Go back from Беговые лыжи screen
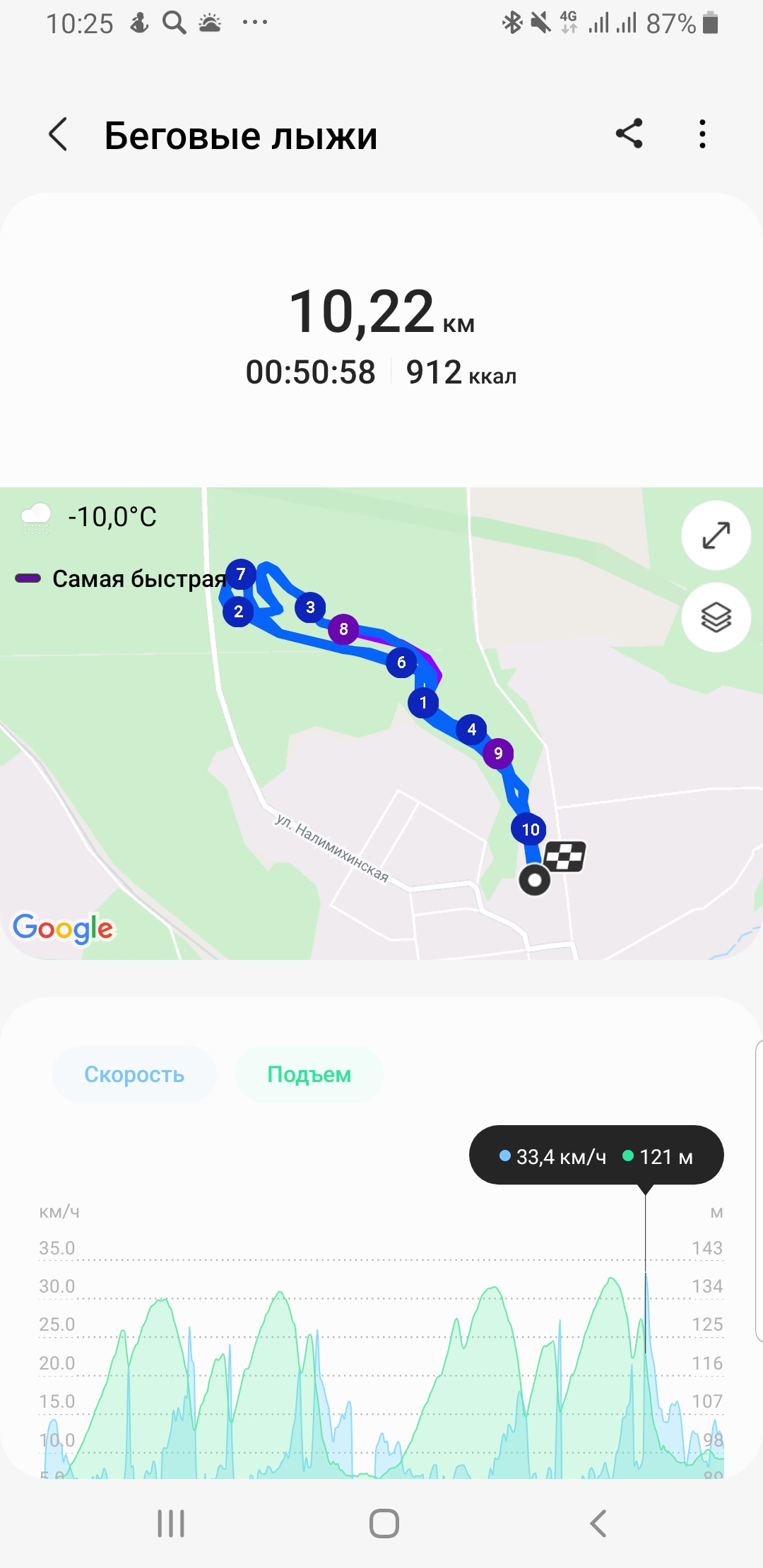 pyautogui.click(x=58, y=134)
